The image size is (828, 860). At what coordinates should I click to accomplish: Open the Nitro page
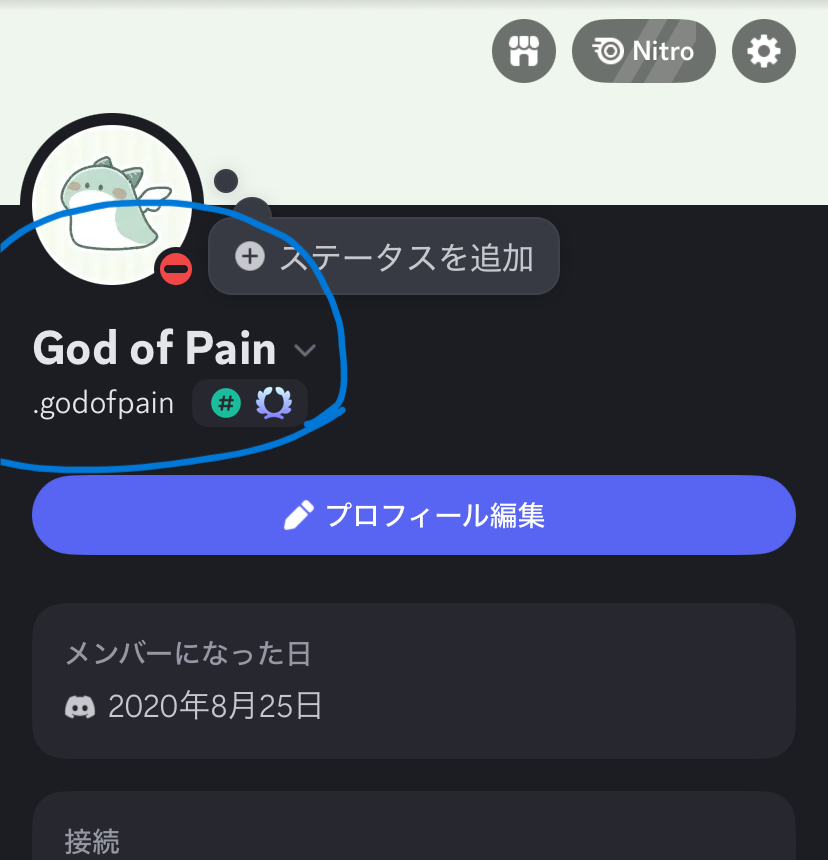tap(643, 51)
